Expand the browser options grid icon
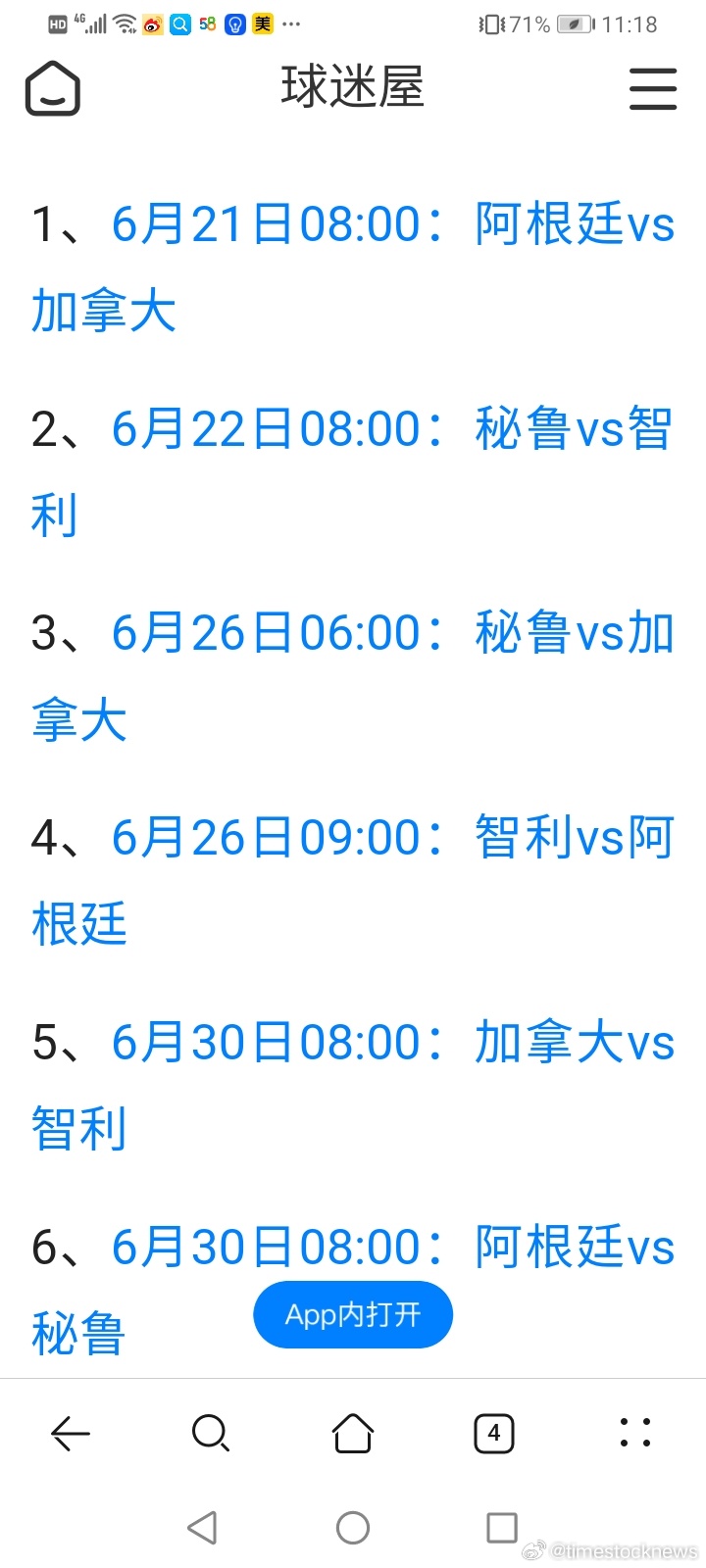Image resolution: width=706 pixels, height=1568 pixels. coord(634,1434)
